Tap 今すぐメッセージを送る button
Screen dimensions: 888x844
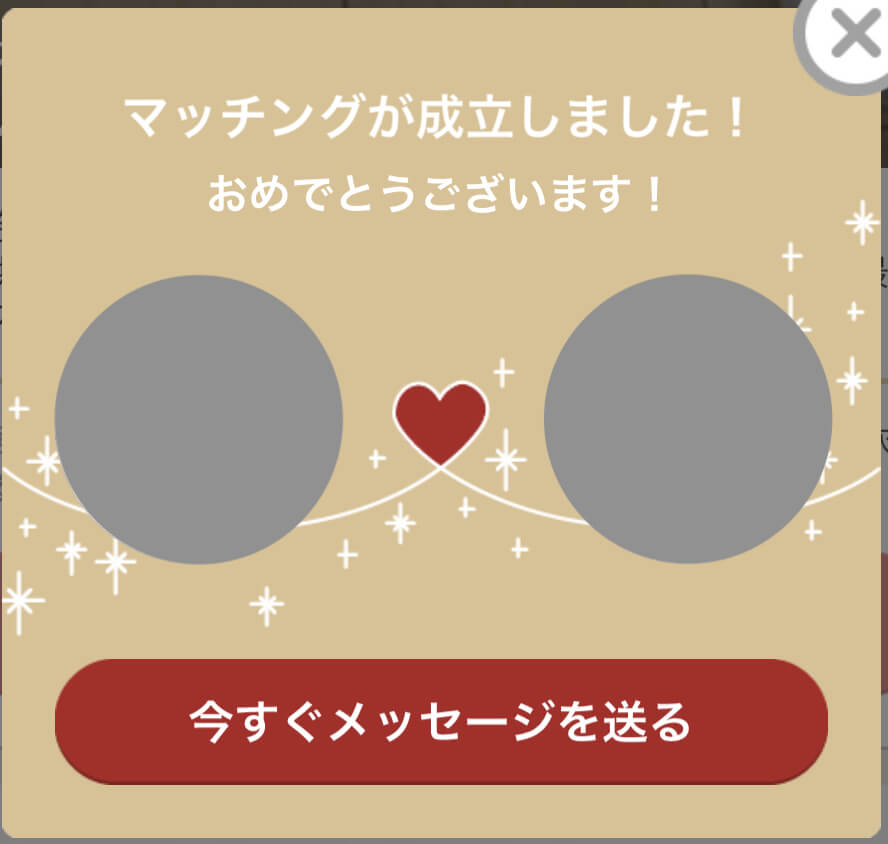point(441,720)
